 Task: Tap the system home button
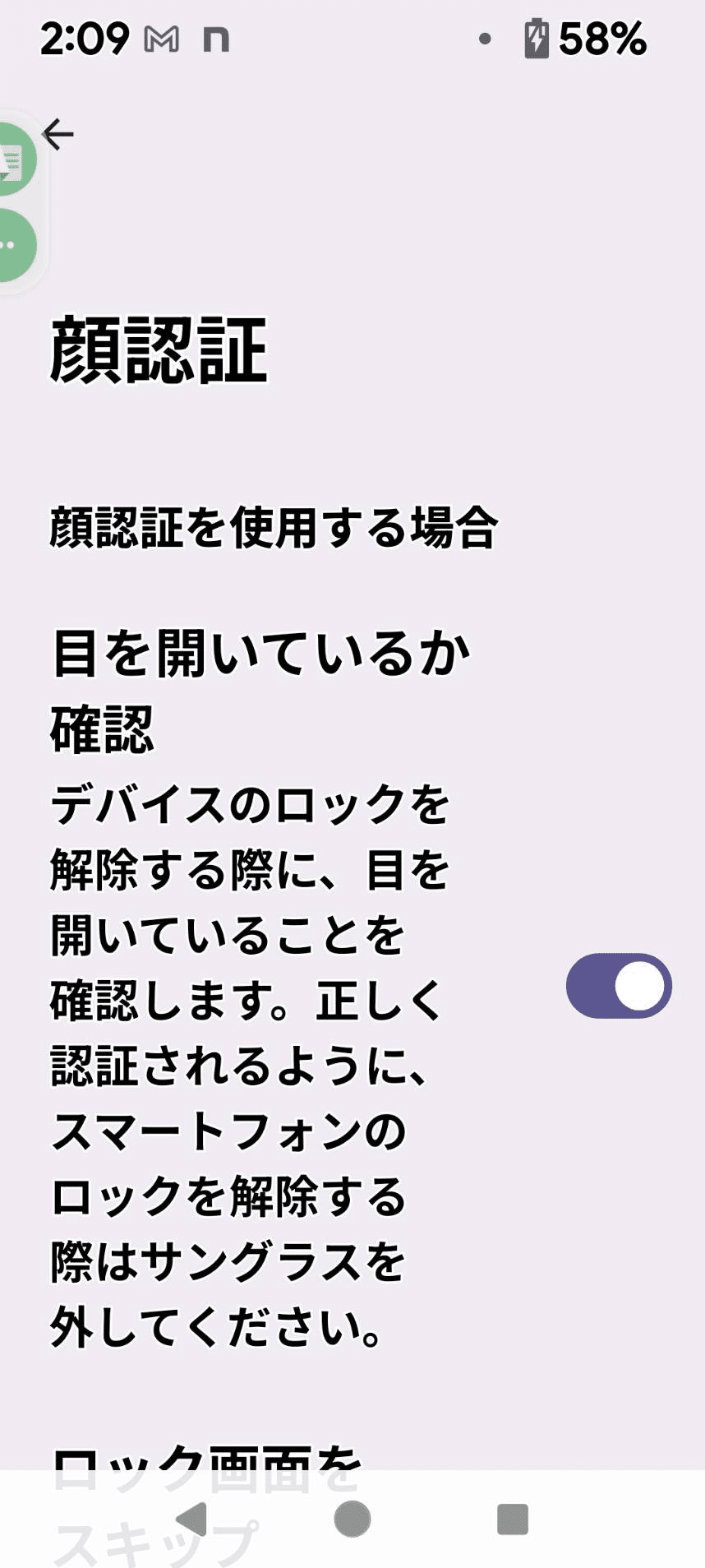pyautogui.click(x=352, y=1519)
